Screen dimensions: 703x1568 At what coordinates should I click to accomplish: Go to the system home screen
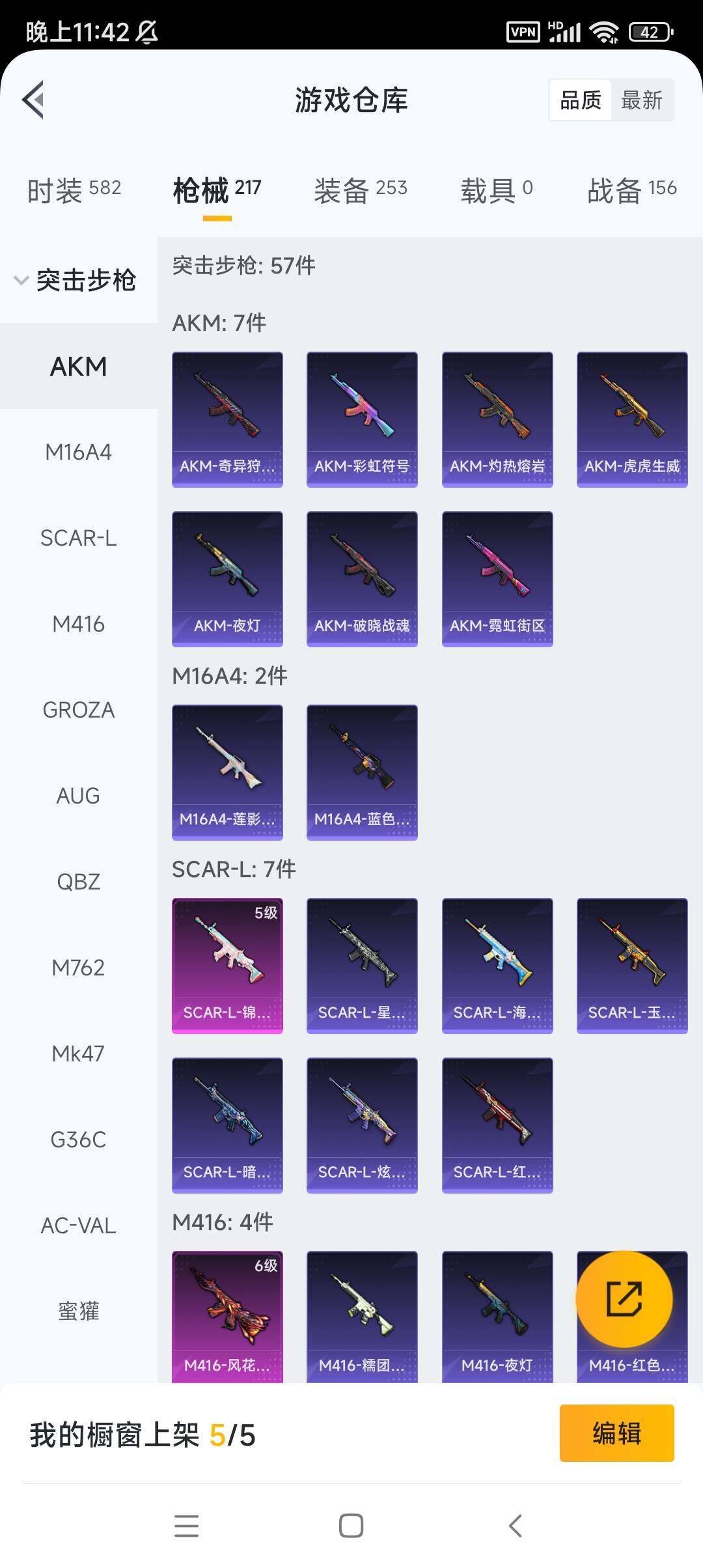pyautogui.click(x=351, y=1526)
